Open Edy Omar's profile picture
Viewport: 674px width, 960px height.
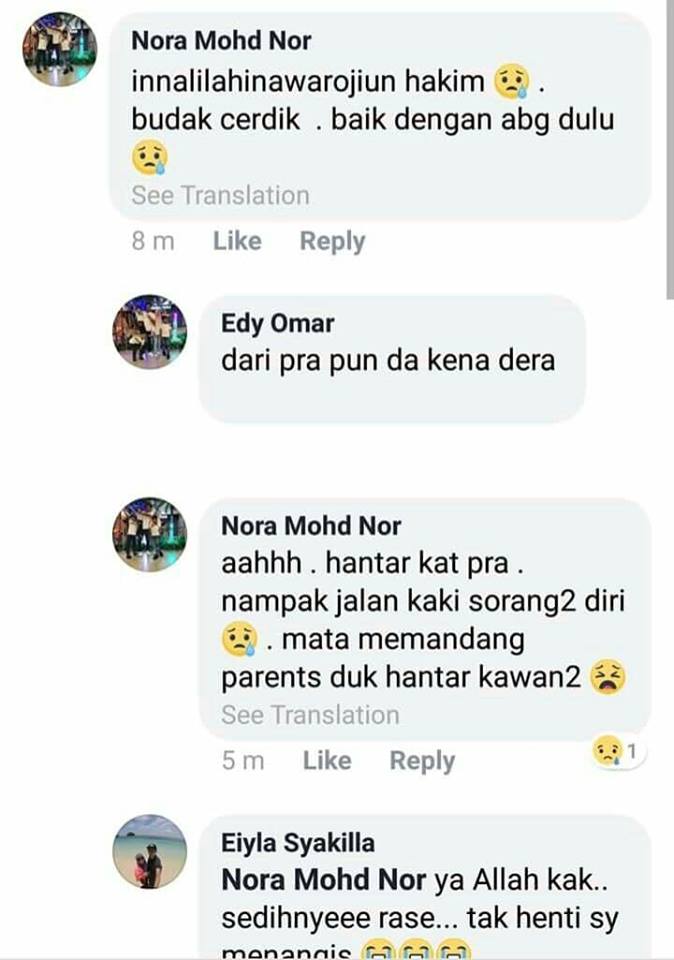pos(149,332)
